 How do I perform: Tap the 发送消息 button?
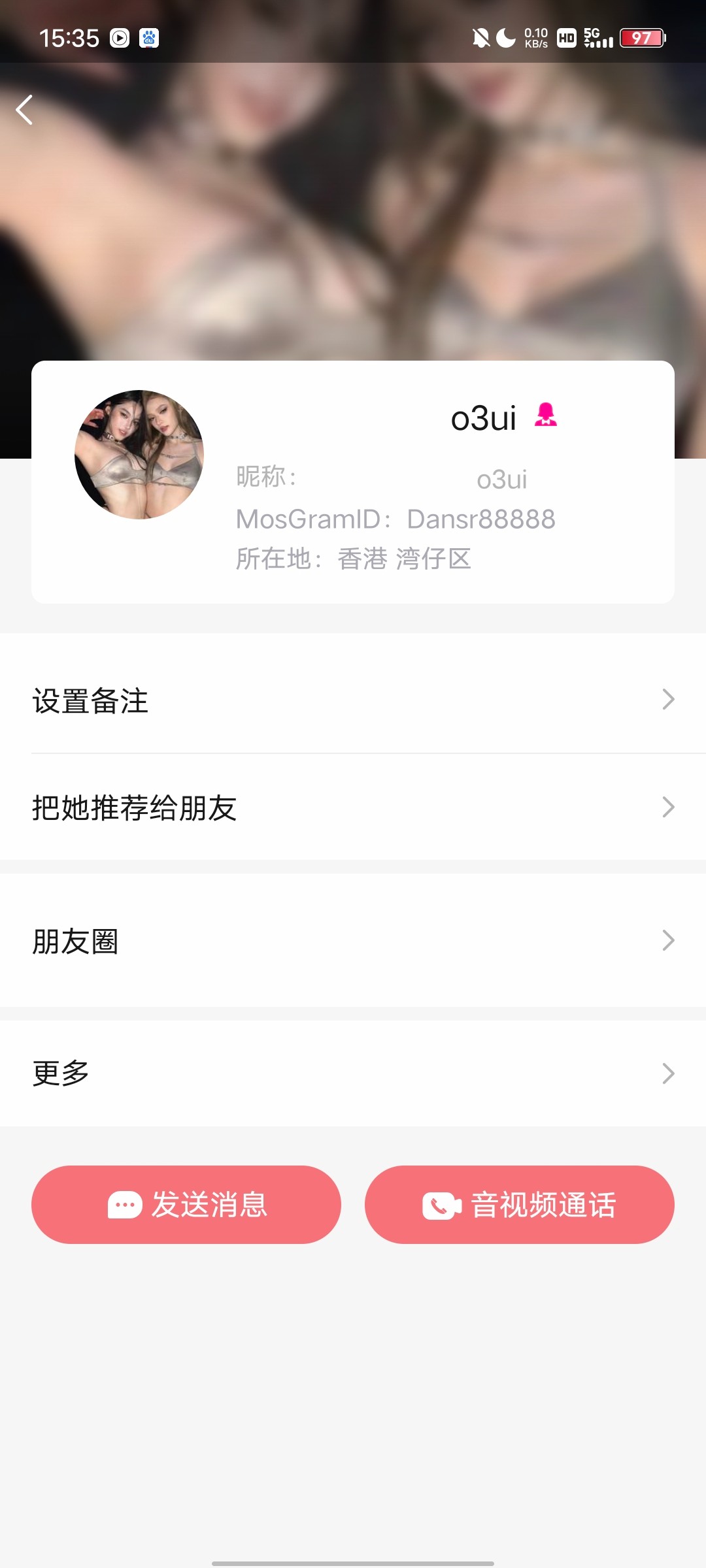(x=186, y=1204)
